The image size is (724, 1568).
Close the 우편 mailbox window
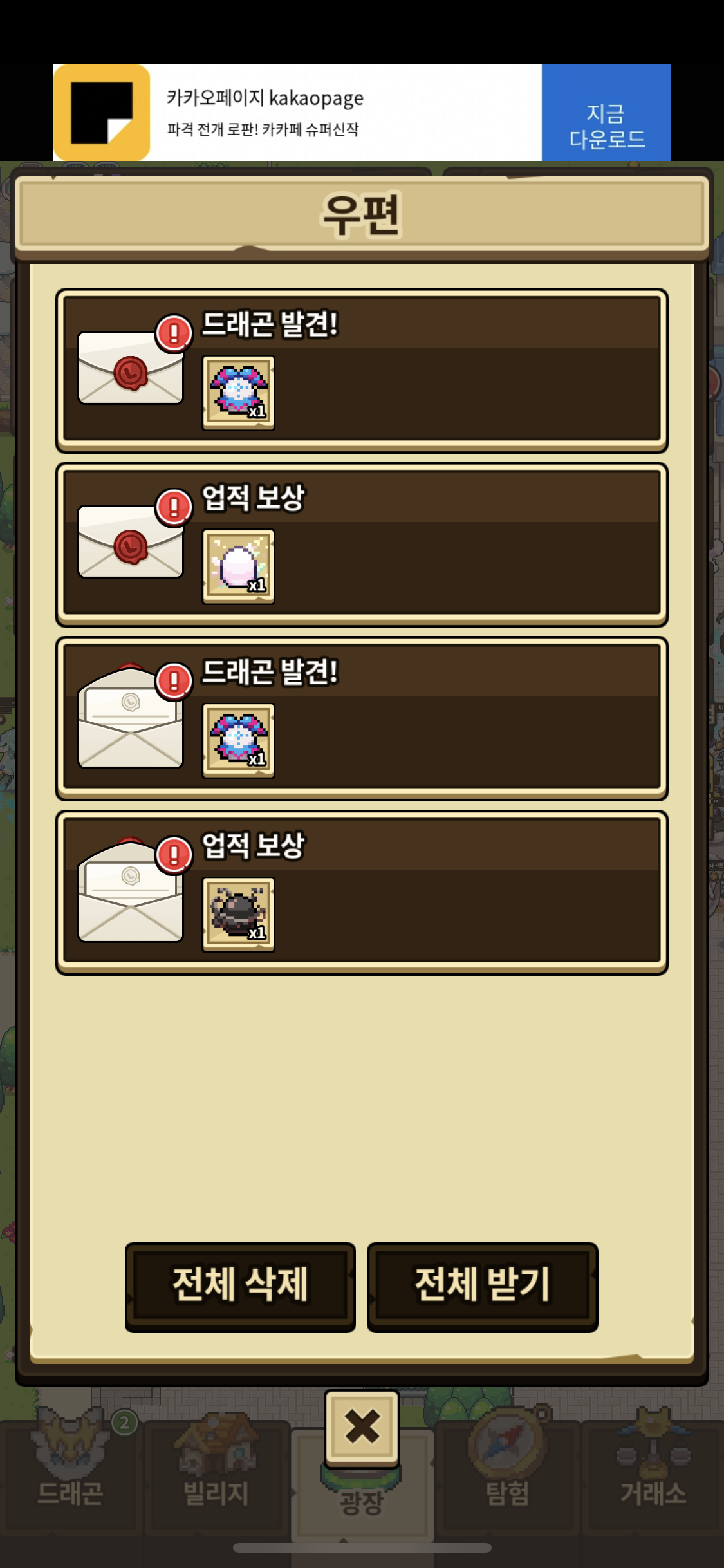click(362, 1426)
